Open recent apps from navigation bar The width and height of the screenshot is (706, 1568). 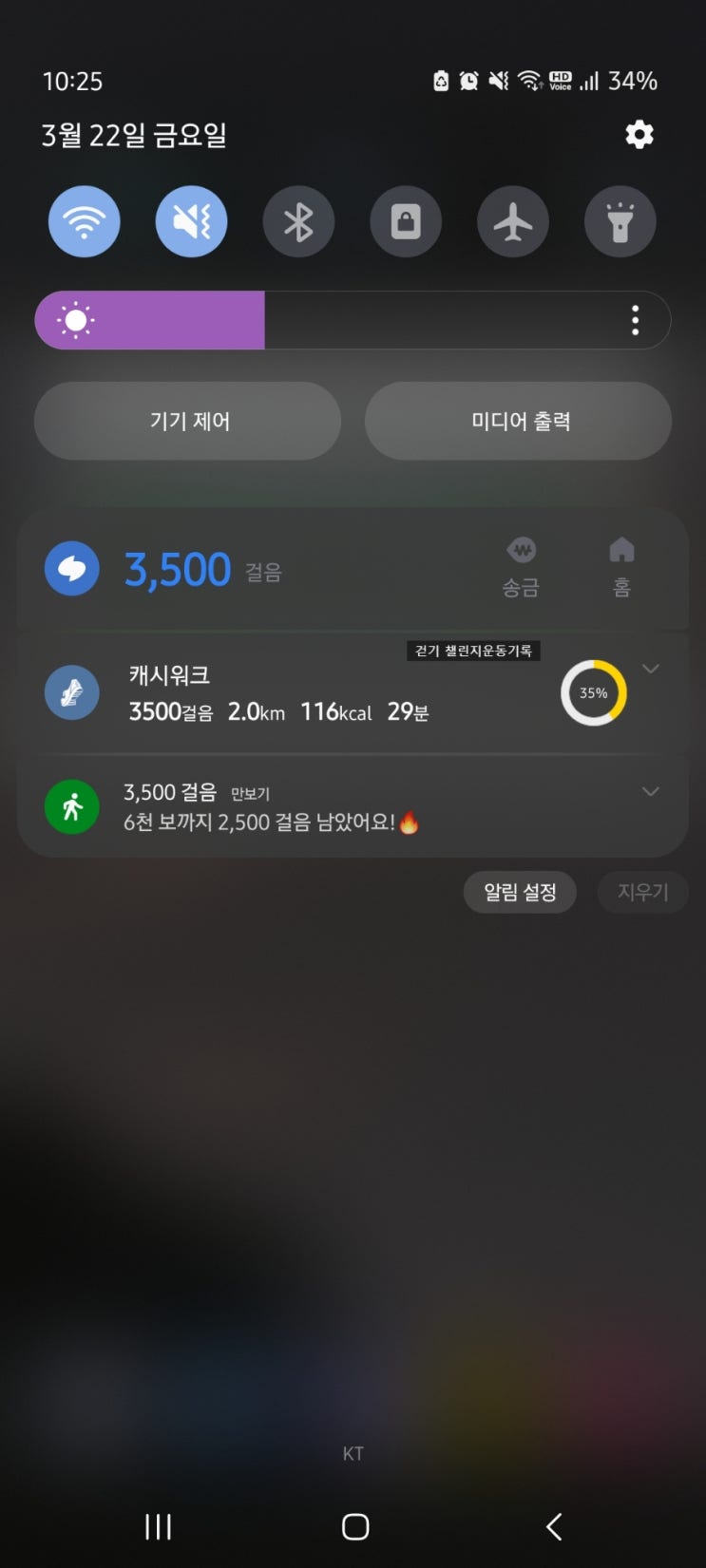(x=158, y=1526)
